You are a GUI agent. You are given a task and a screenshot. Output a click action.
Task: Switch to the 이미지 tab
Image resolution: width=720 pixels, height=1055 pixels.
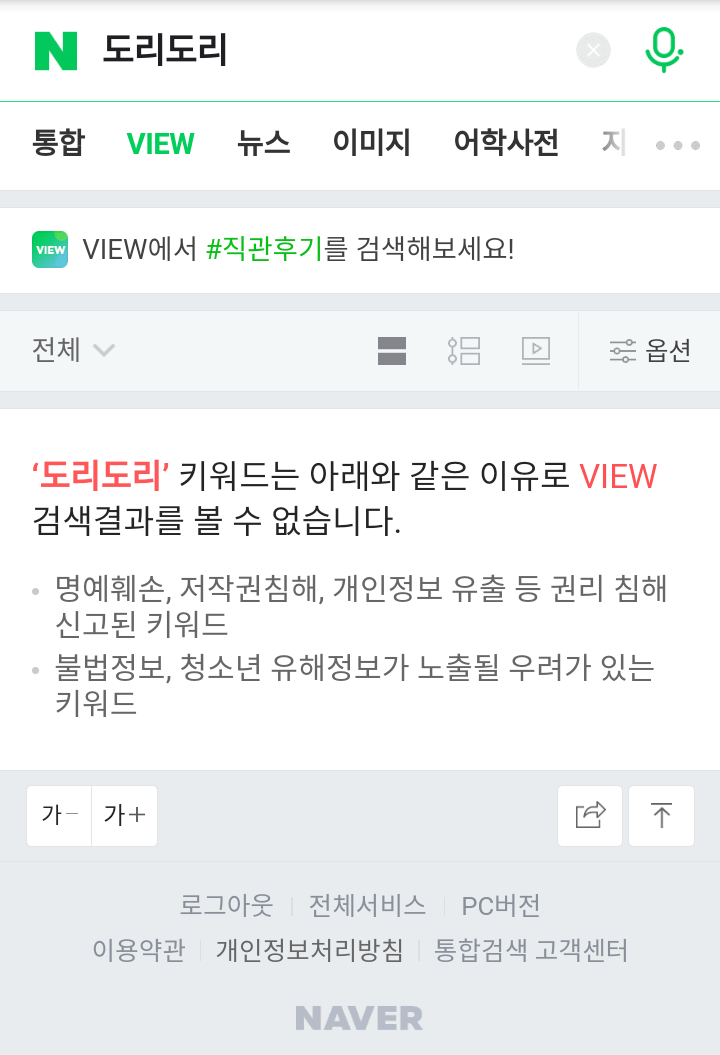371,144
